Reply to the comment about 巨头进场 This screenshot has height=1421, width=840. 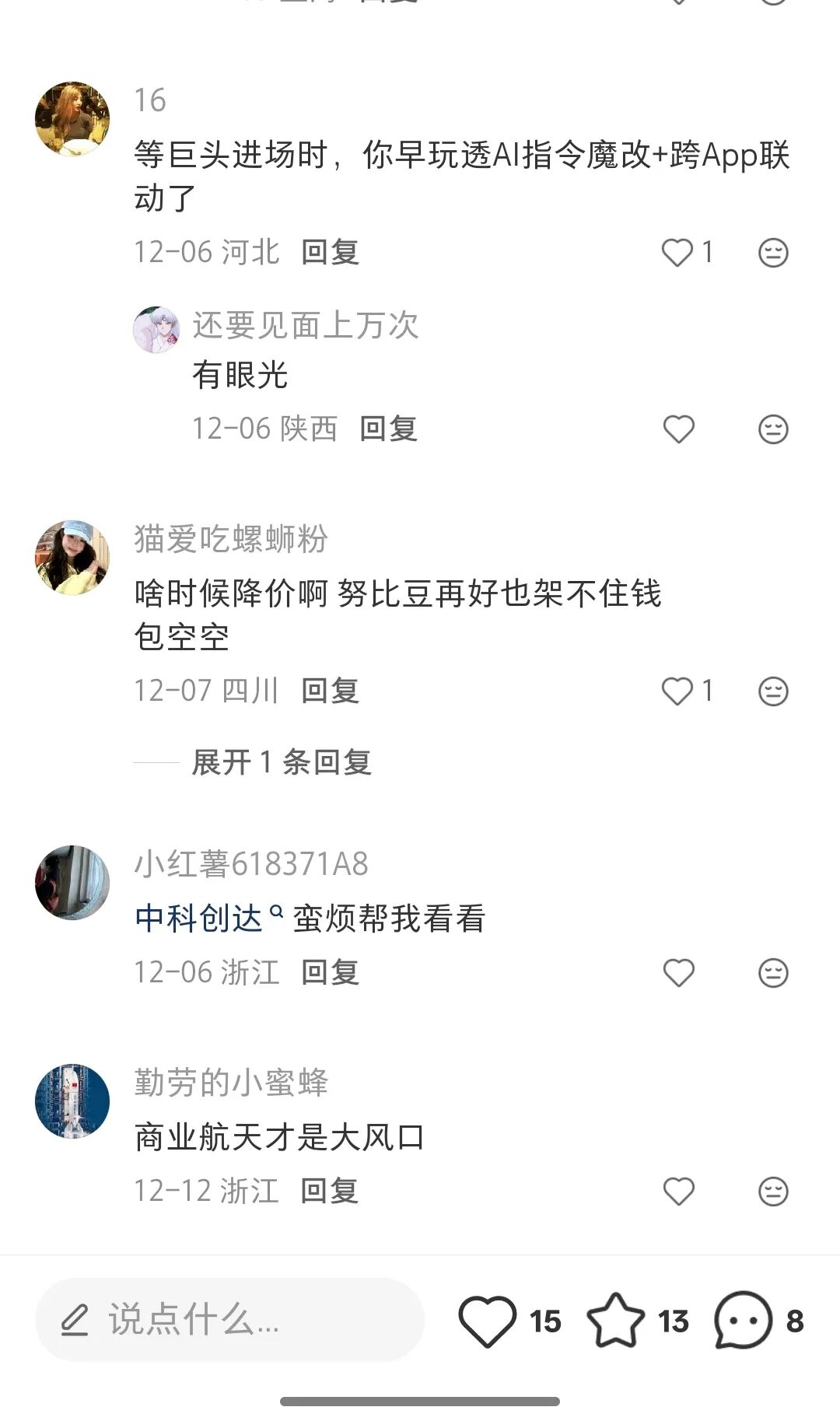tap(330, 252)
